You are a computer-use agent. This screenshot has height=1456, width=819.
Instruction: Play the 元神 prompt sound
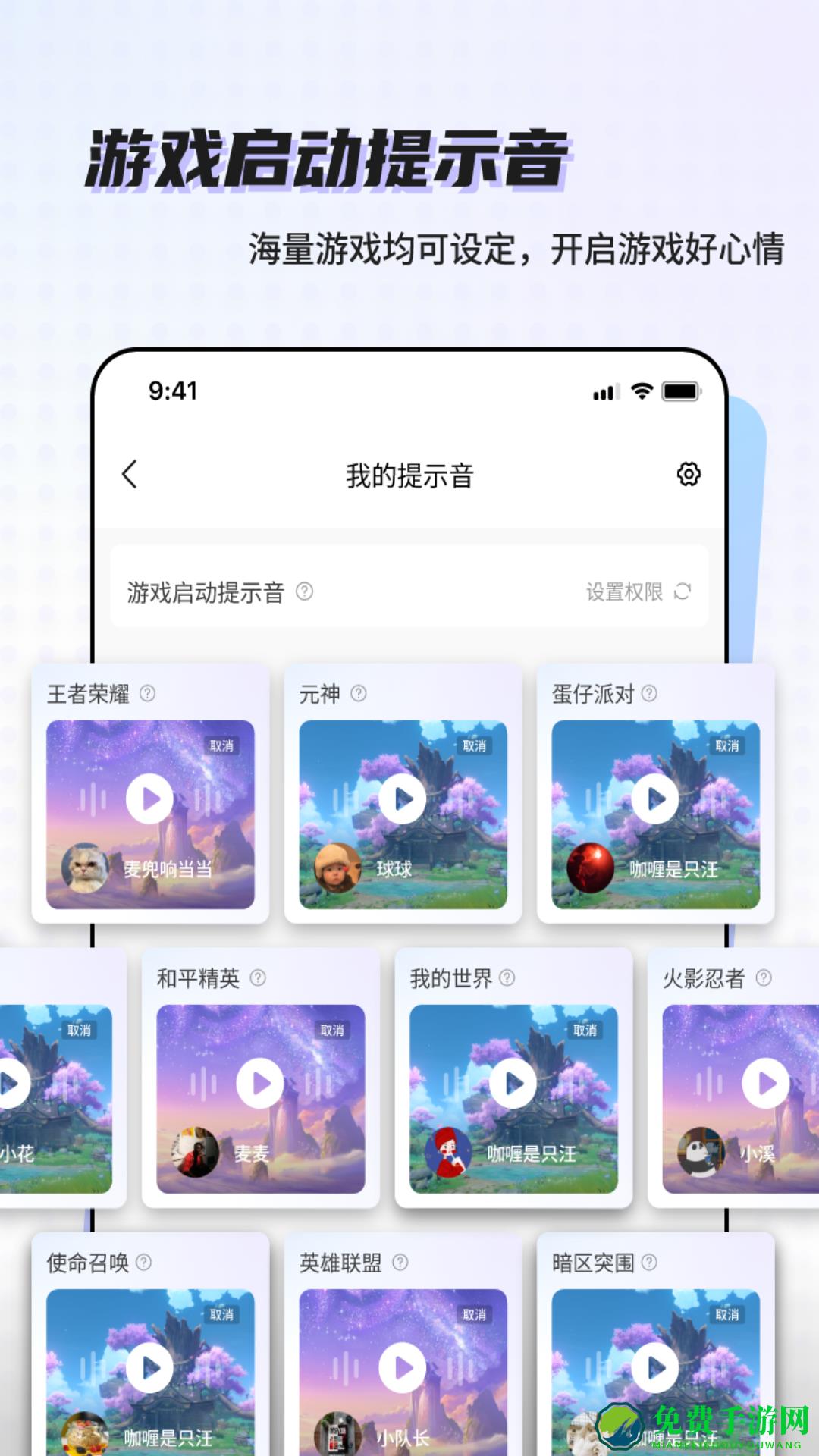click(x=402, y=799)
